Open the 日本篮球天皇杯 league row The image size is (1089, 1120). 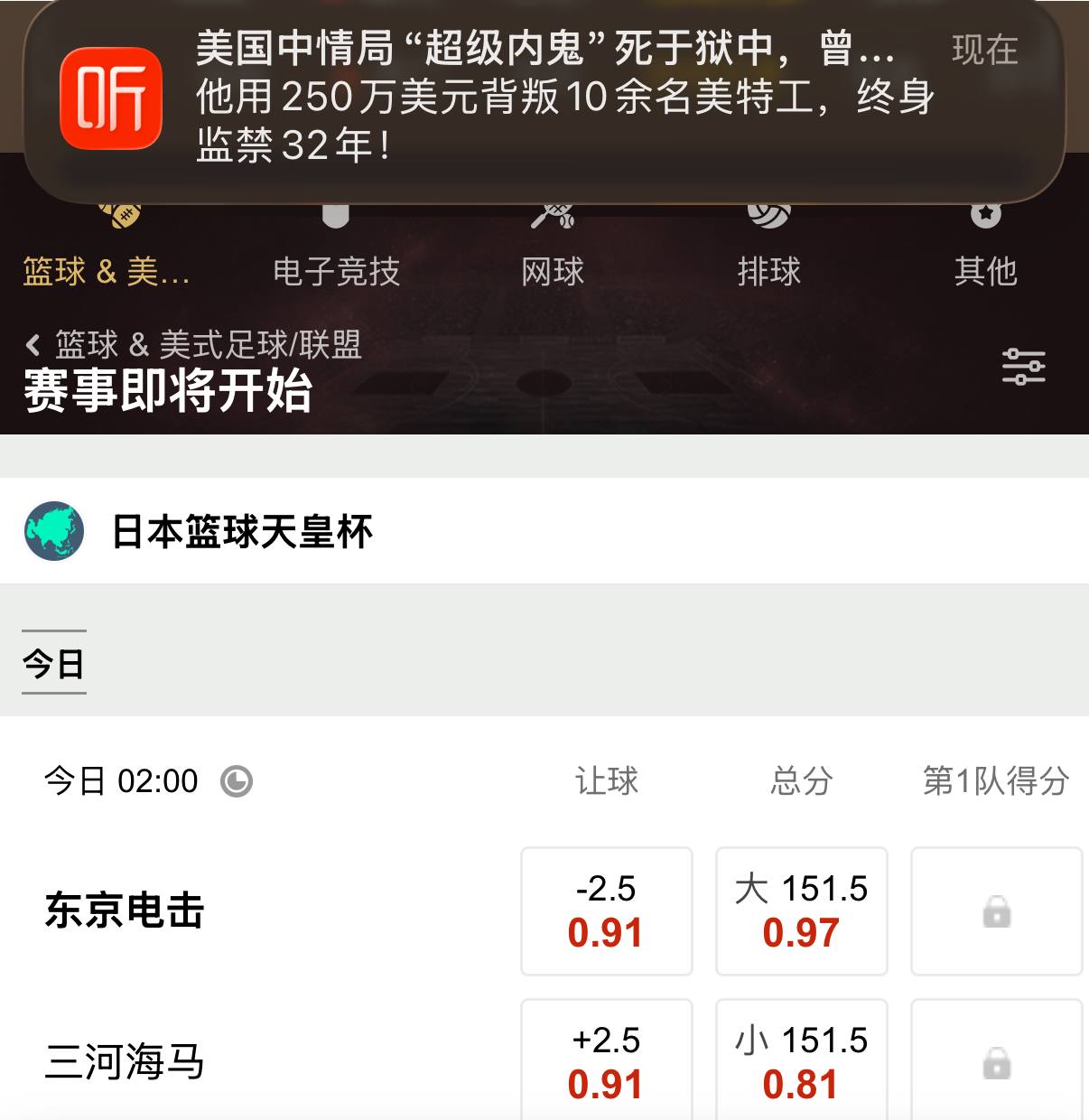[x=242, y=531]
